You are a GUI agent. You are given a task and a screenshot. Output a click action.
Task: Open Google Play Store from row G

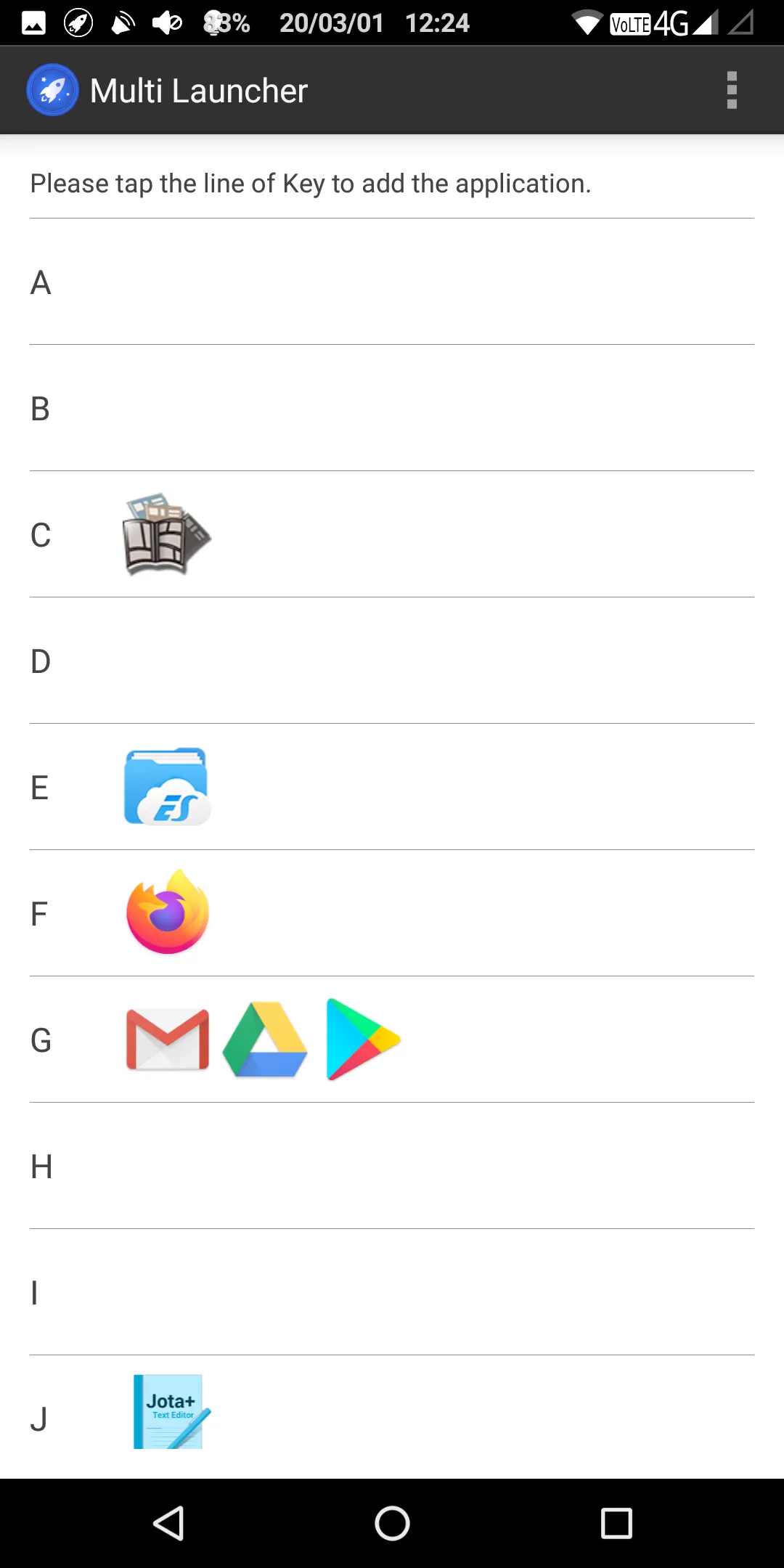coord(363,1040)
